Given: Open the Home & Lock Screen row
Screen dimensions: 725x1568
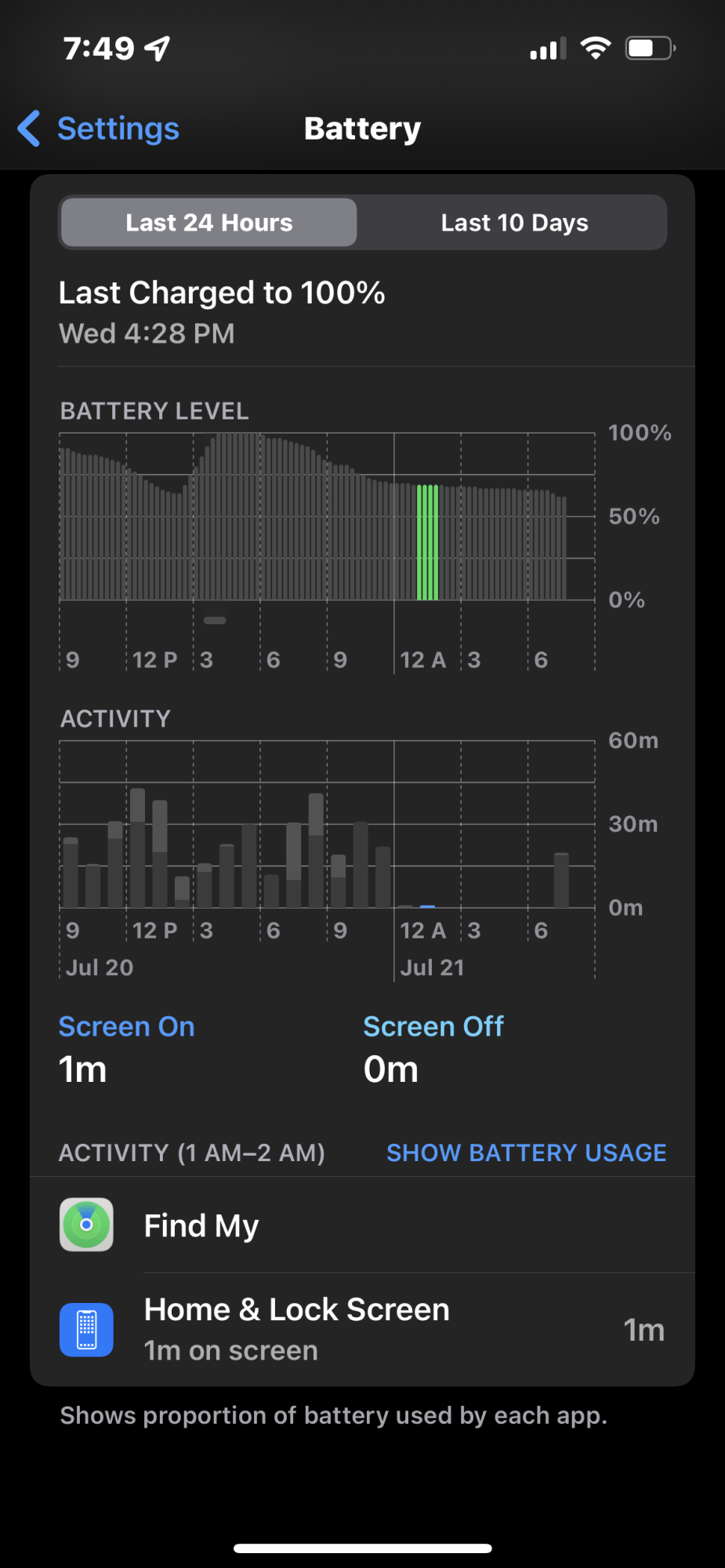Looking at the screenshot, I should coord(362,1330).
